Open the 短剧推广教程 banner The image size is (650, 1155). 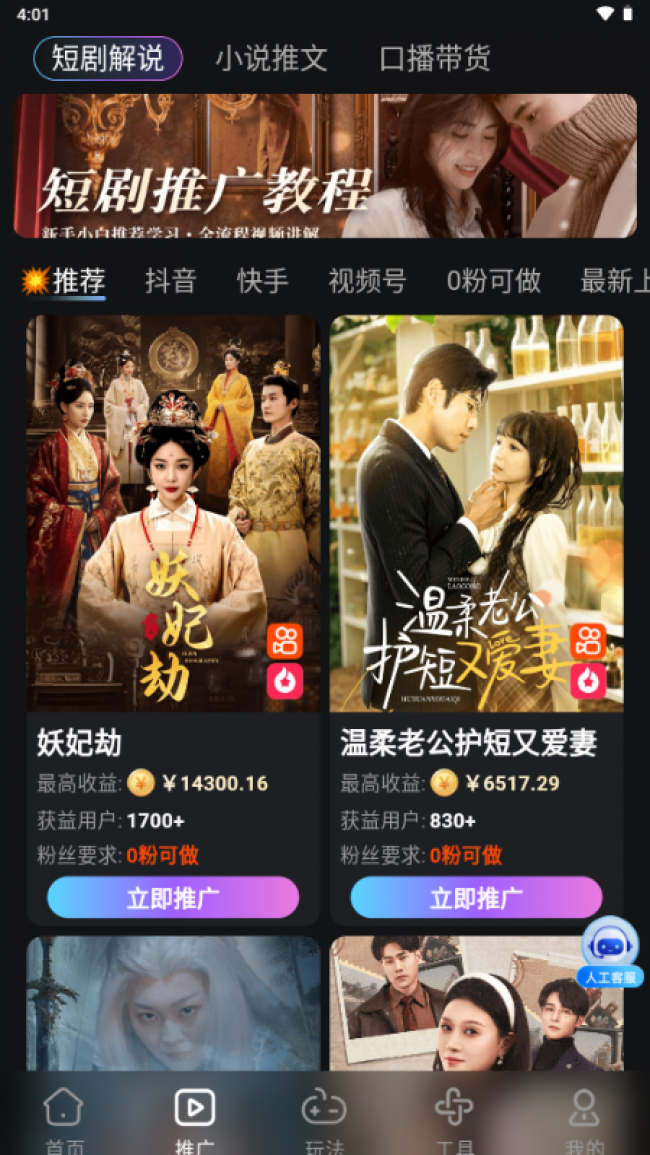tap(325, 166)
